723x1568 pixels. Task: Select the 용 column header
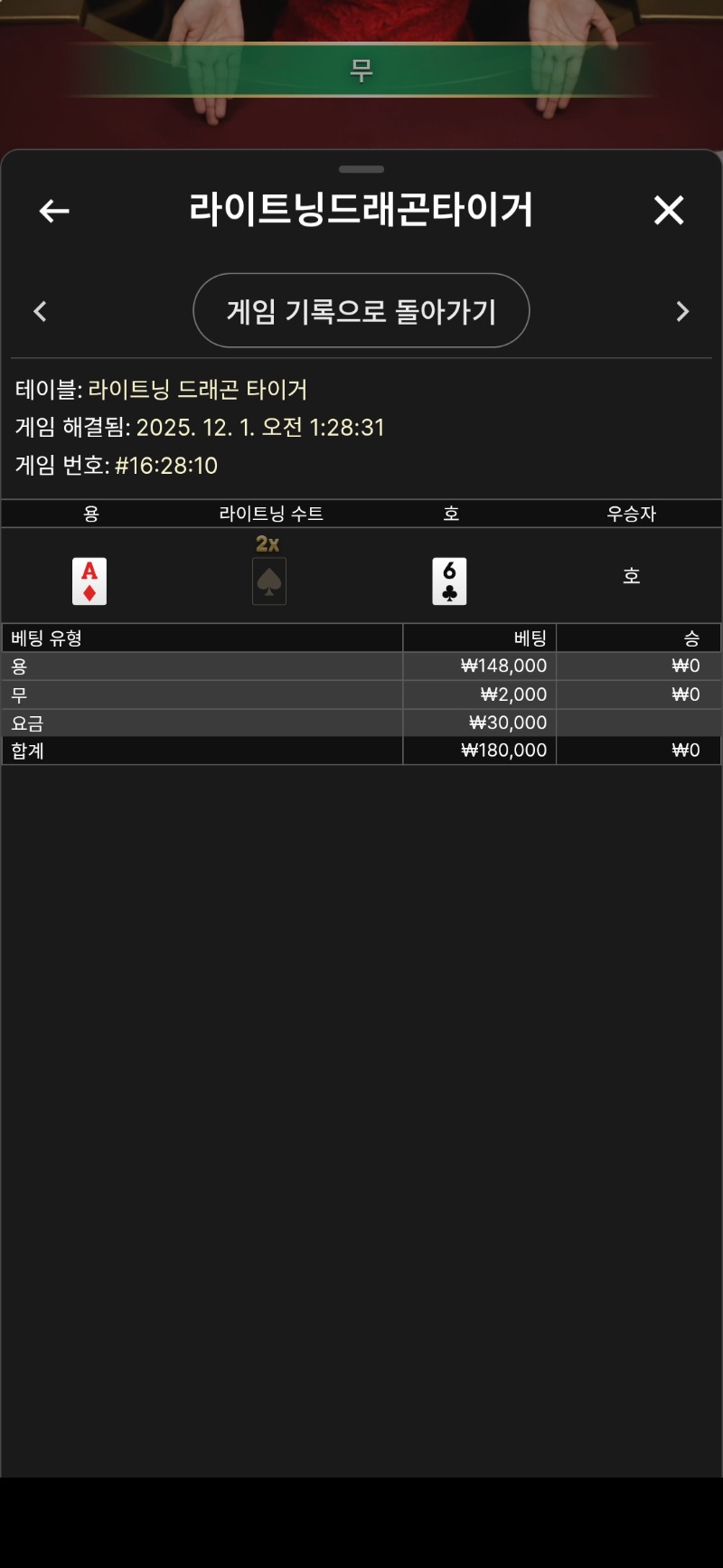(89, 513)
